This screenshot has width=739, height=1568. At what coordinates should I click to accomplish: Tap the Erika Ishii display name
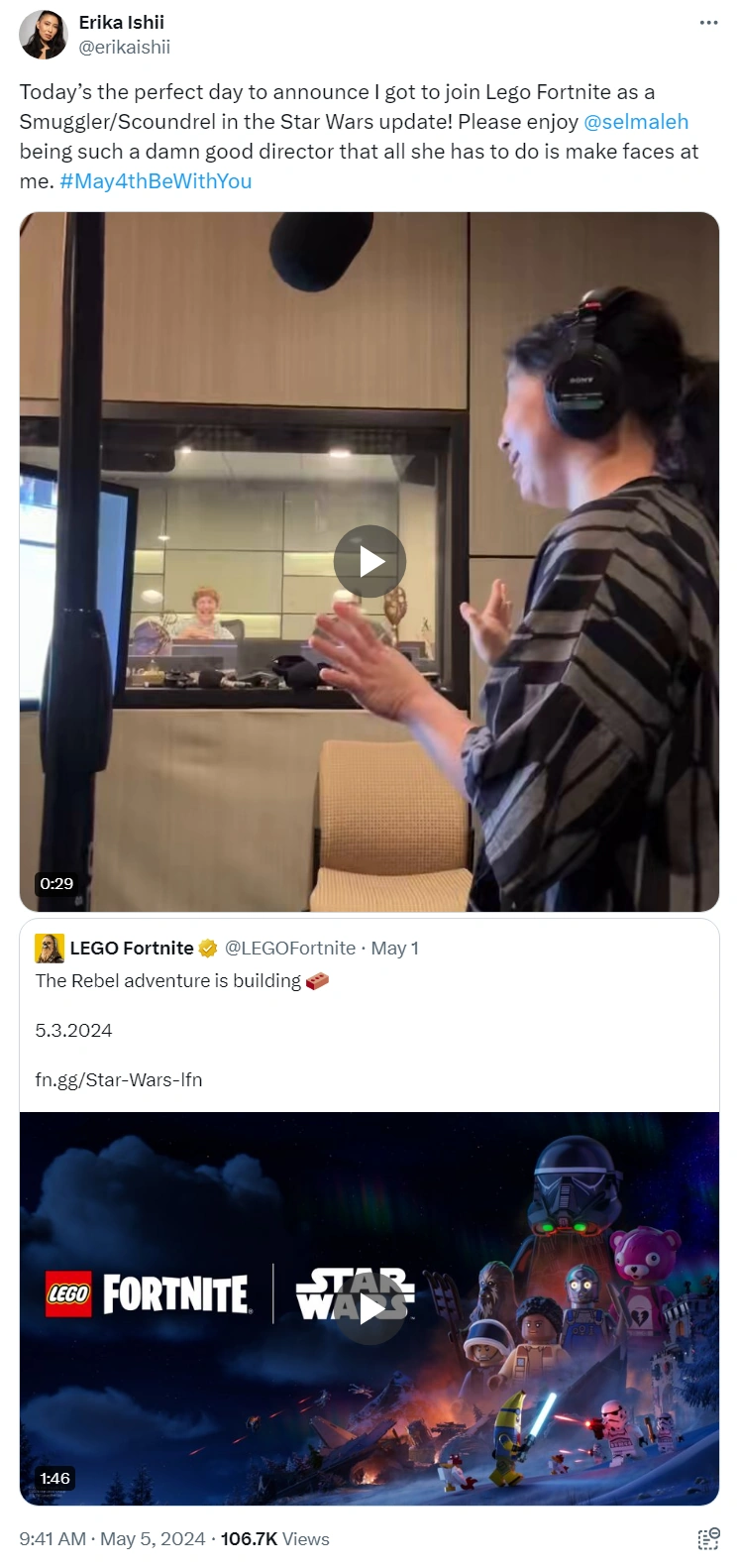tap(122, 22)
